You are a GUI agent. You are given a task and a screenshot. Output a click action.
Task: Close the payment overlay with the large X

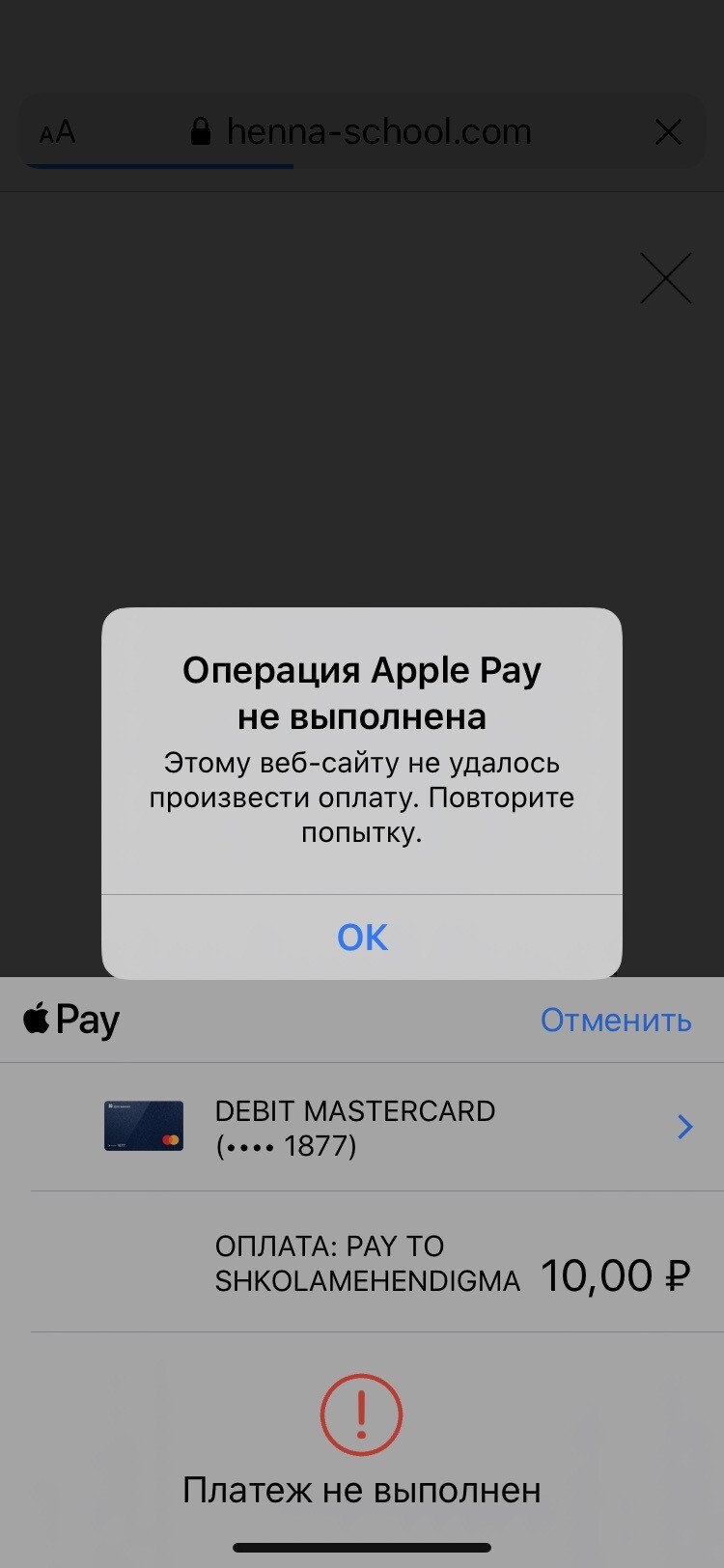click(666, 278)
